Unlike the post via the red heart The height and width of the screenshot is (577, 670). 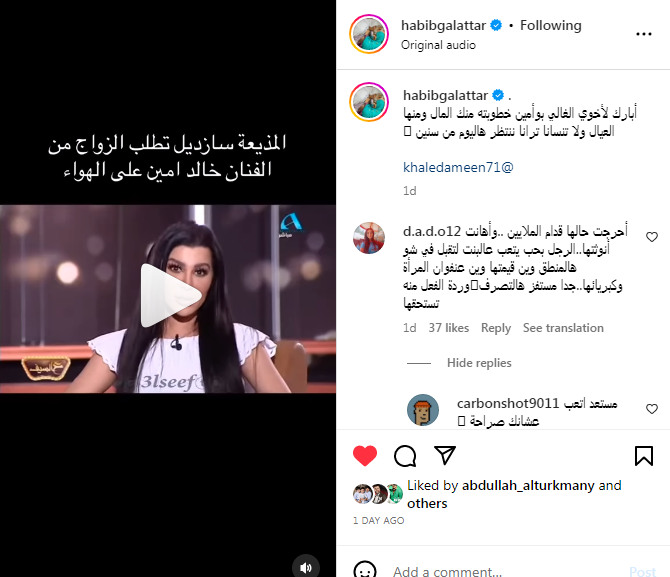pyautogui.click(x=365, y=456)
